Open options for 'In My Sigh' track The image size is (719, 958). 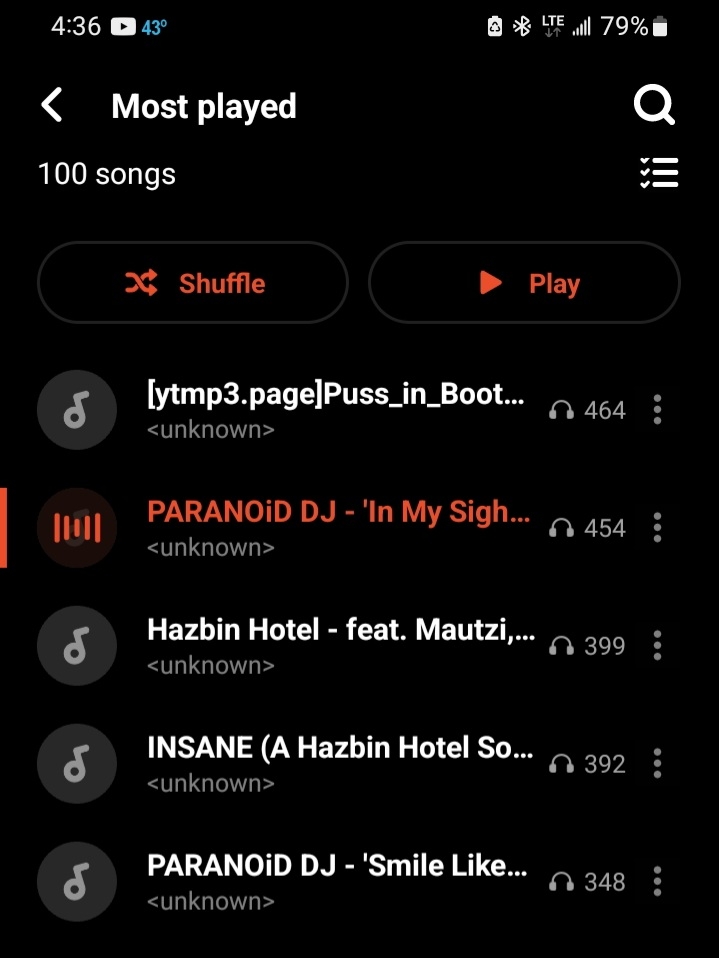(x=657, y=527)
